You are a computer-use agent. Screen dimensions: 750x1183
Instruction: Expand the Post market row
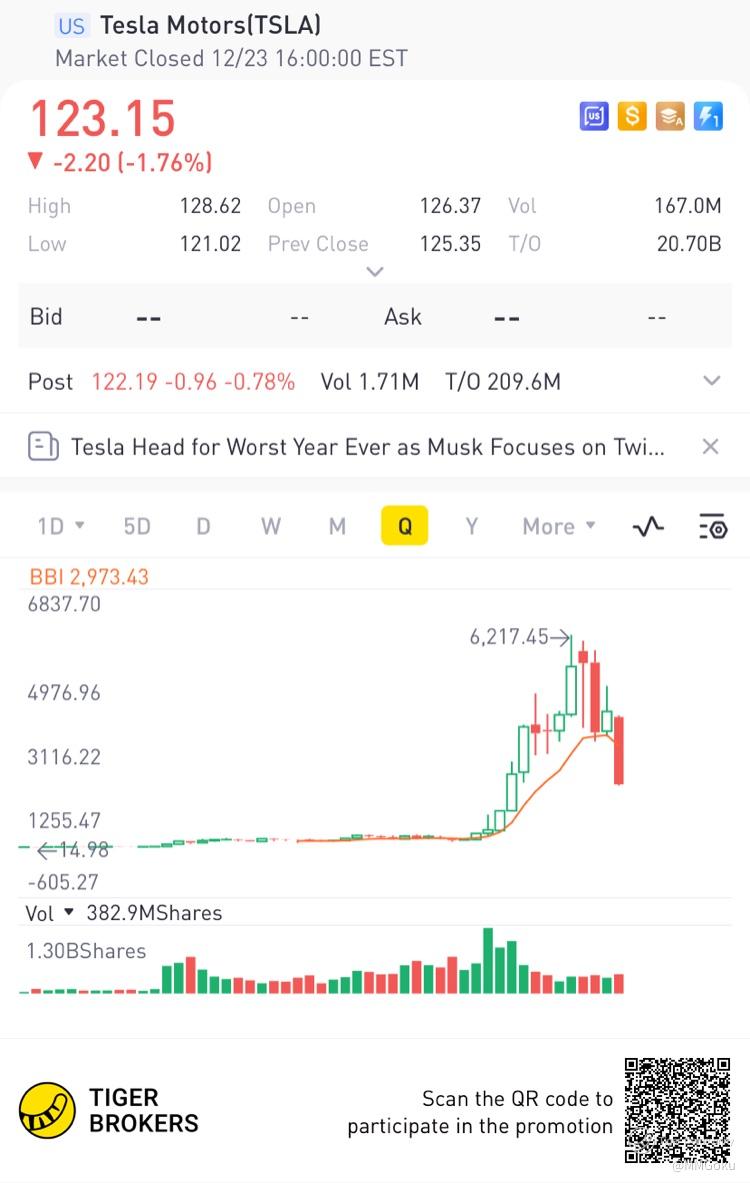point(712,381)
